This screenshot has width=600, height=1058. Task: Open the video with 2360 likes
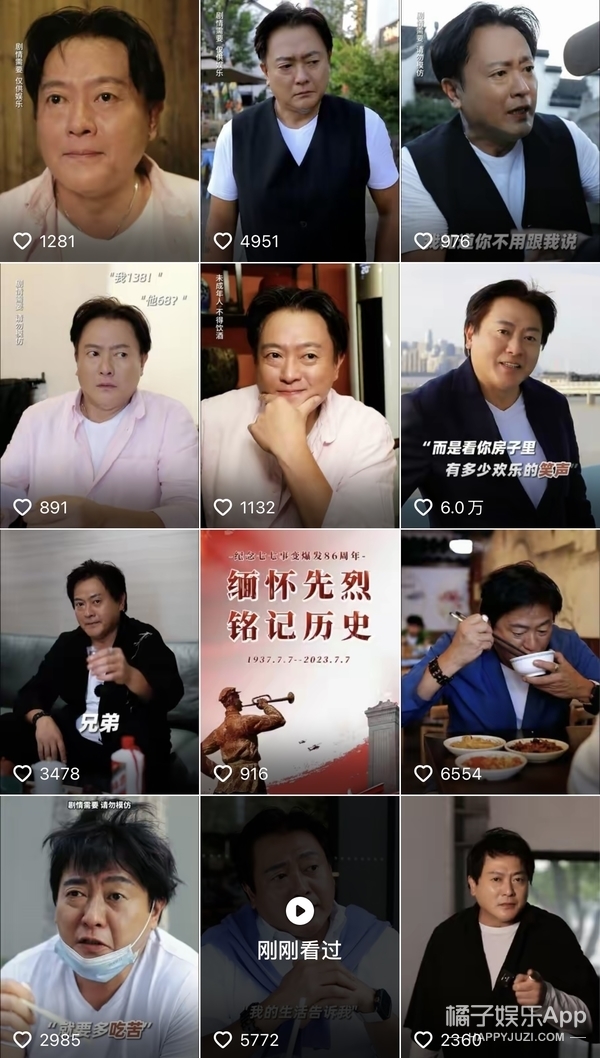500,925
